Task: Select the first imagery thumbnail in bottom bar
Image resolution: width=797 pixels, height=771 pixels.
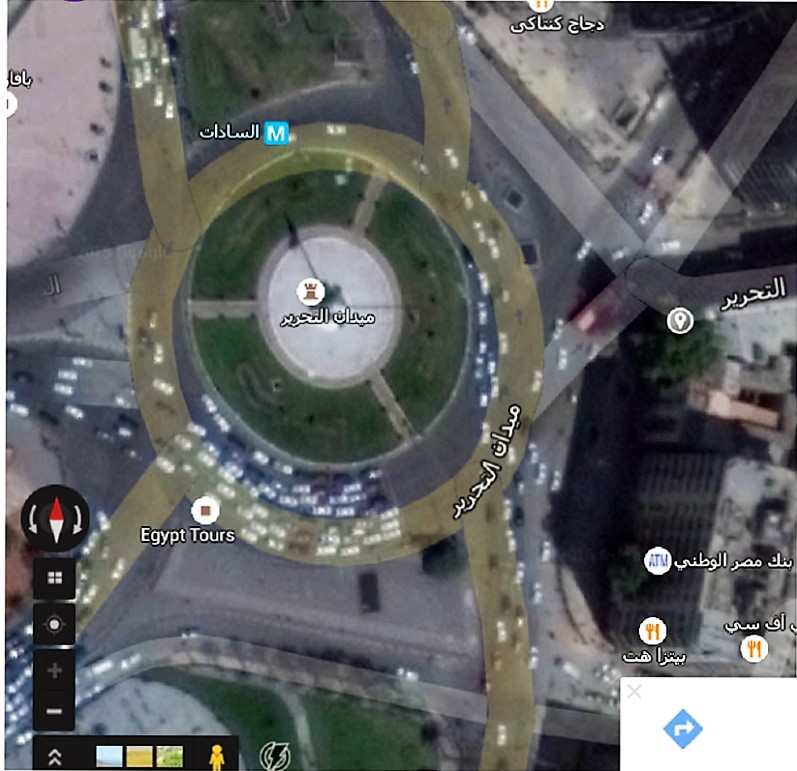Action: coord(109,756)
